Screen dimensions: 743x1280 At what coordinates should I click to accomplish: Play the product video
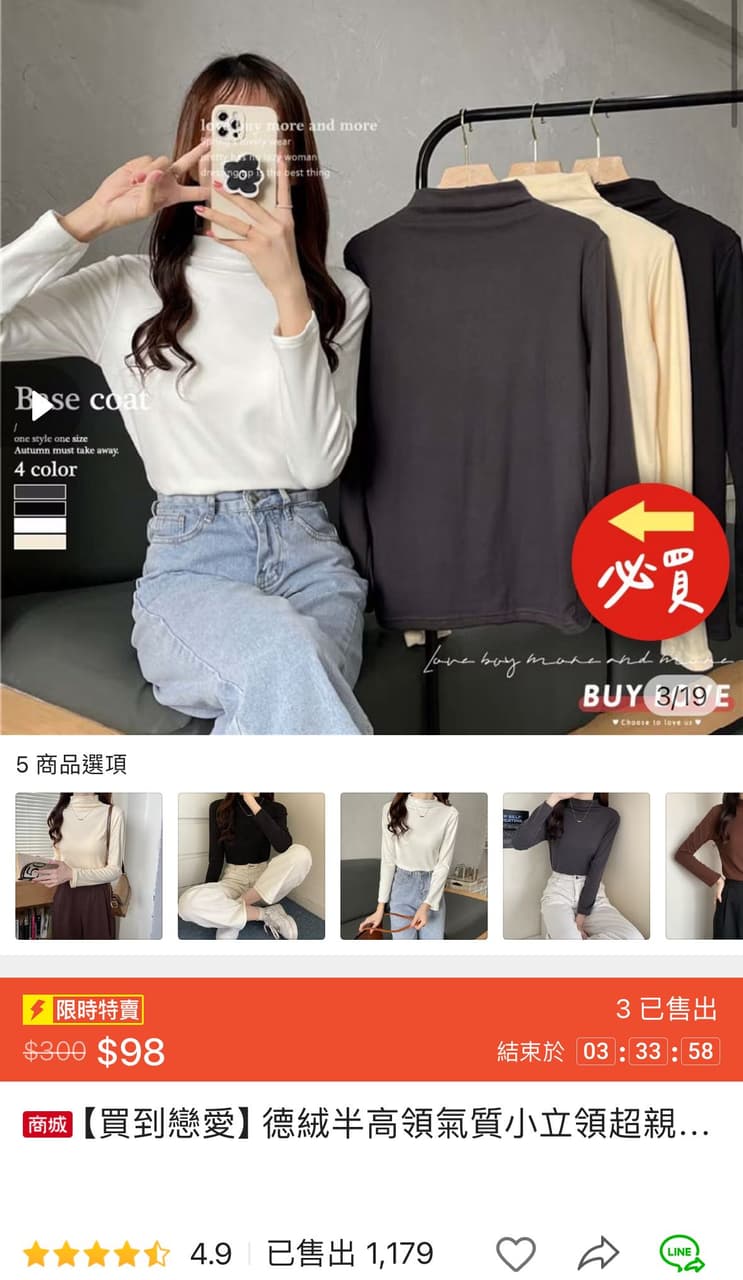[41, 407]
